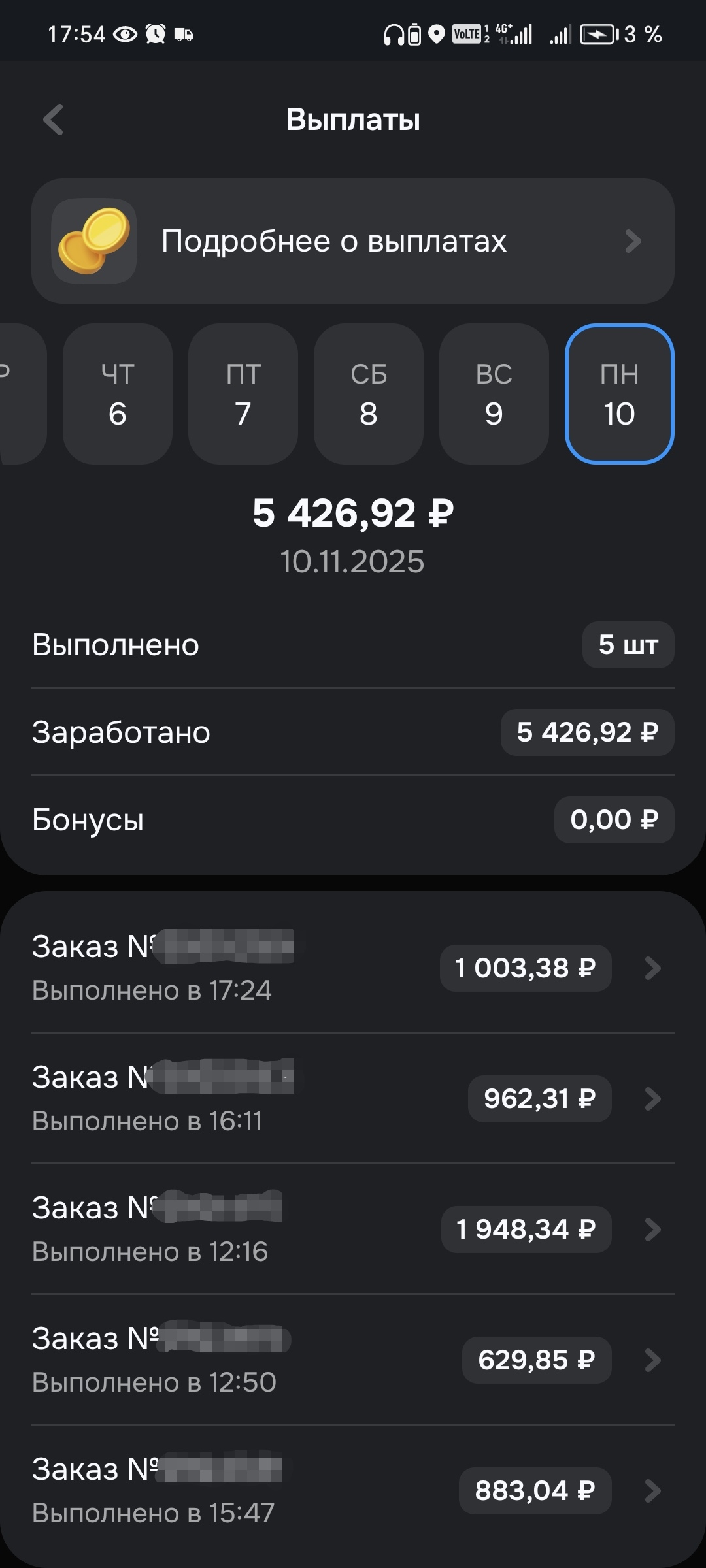Go back from the Выплаты screen
This screenshot has height=1568, width=706.
54,120
